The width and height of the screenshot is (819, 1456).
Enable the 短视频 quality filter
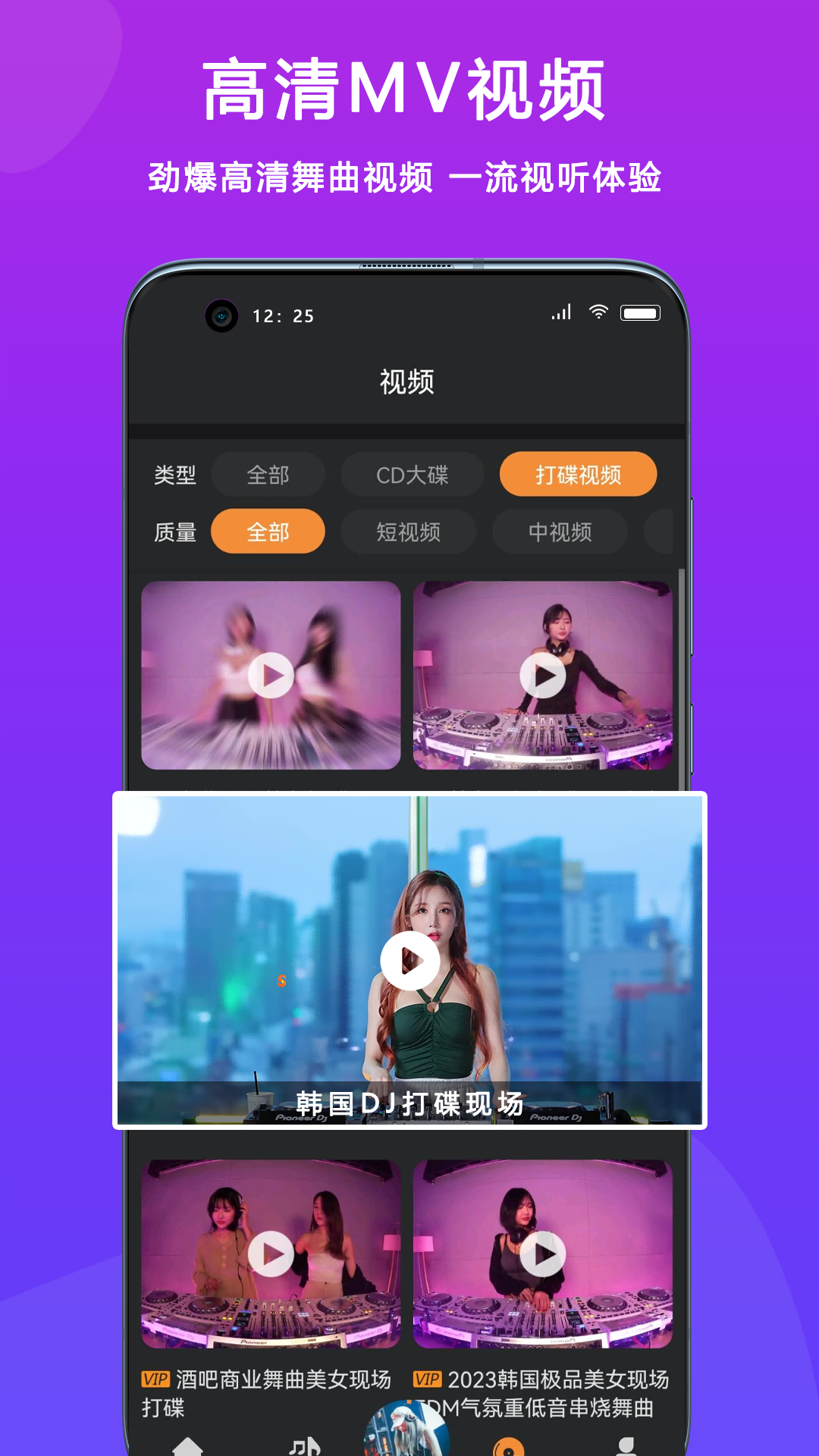click(408, 532)
